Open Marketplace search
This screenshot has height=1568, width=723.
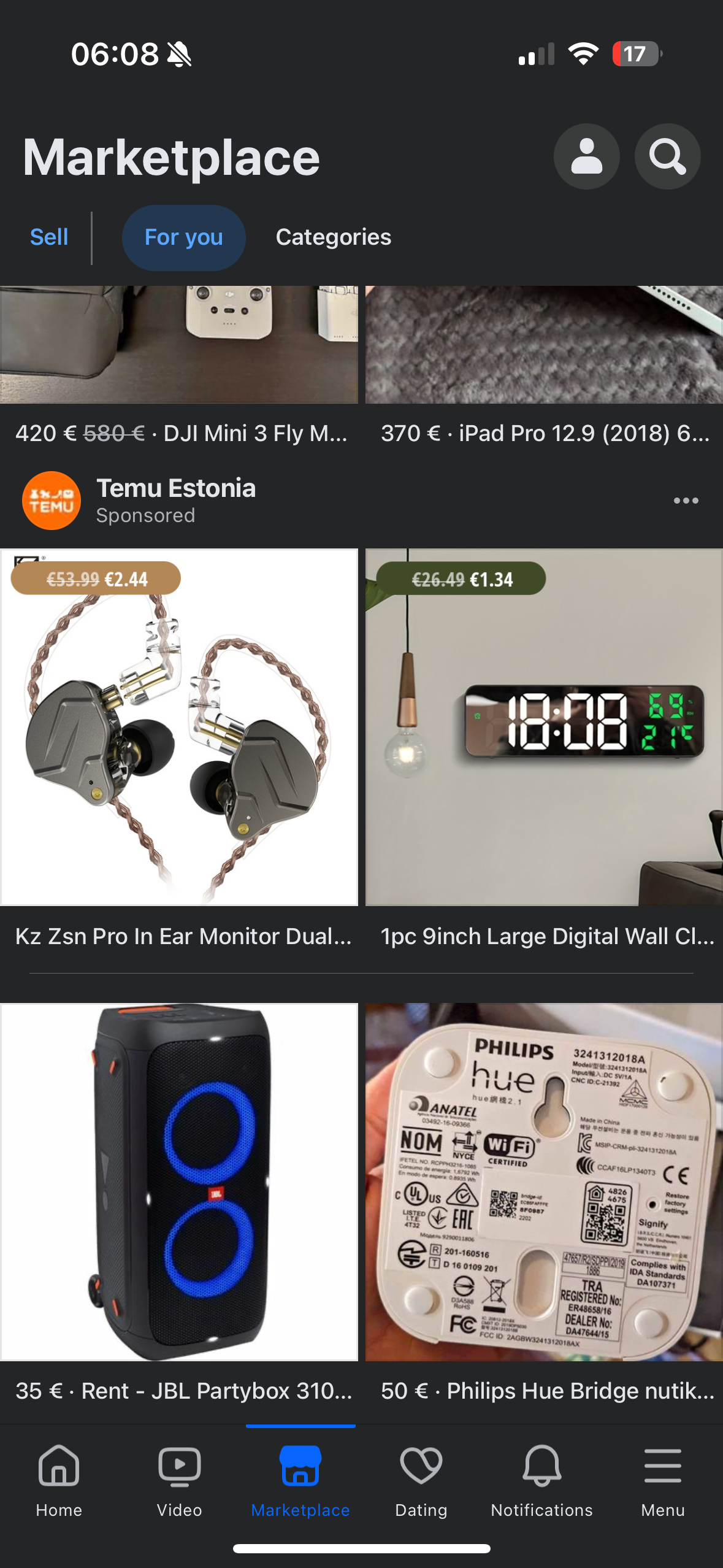pyautogui.click(x=667, y=156)
